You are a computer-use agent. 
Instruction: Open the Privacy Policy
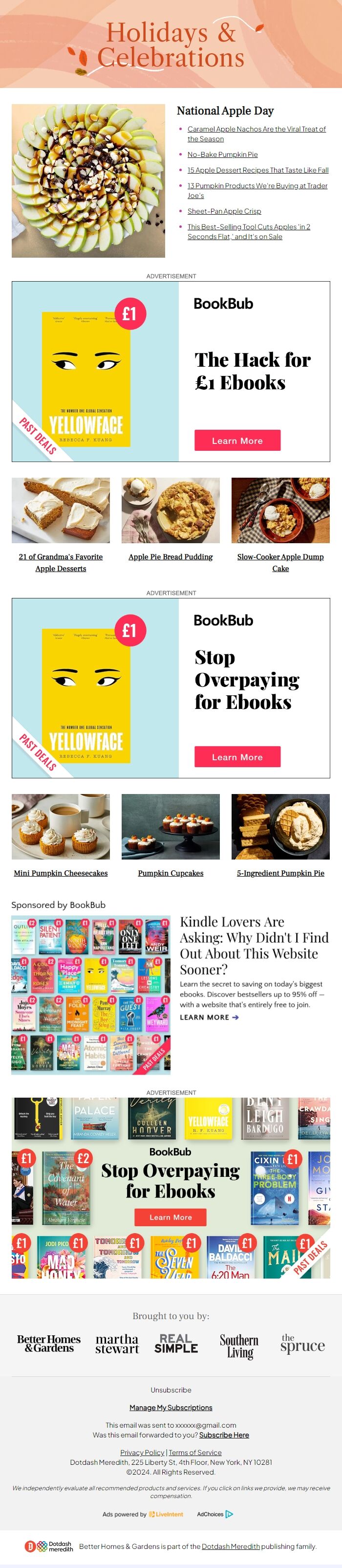pos(142,1452)
